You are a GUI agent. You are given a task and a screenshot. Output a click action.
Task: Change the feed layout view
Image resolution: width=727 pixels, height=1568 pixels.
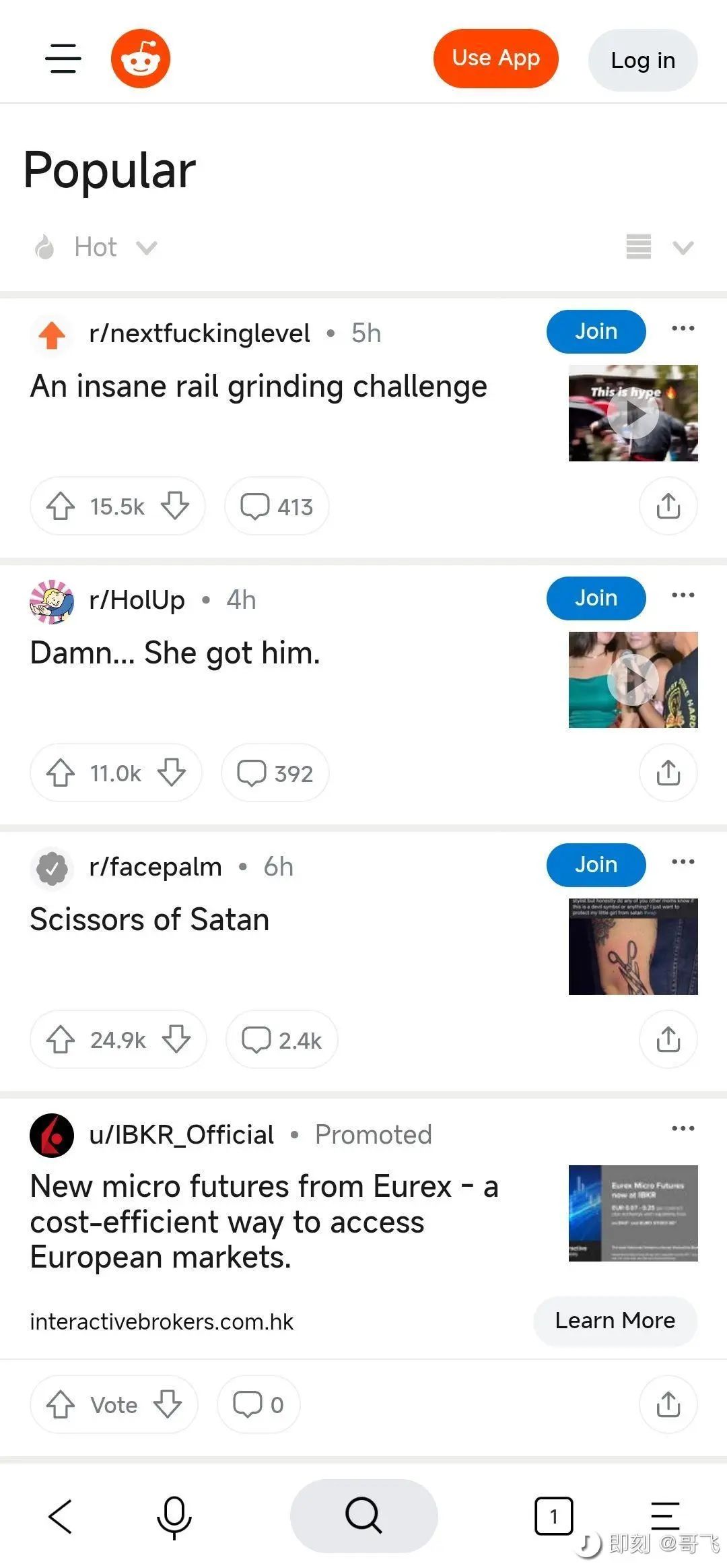pos(658,247)
